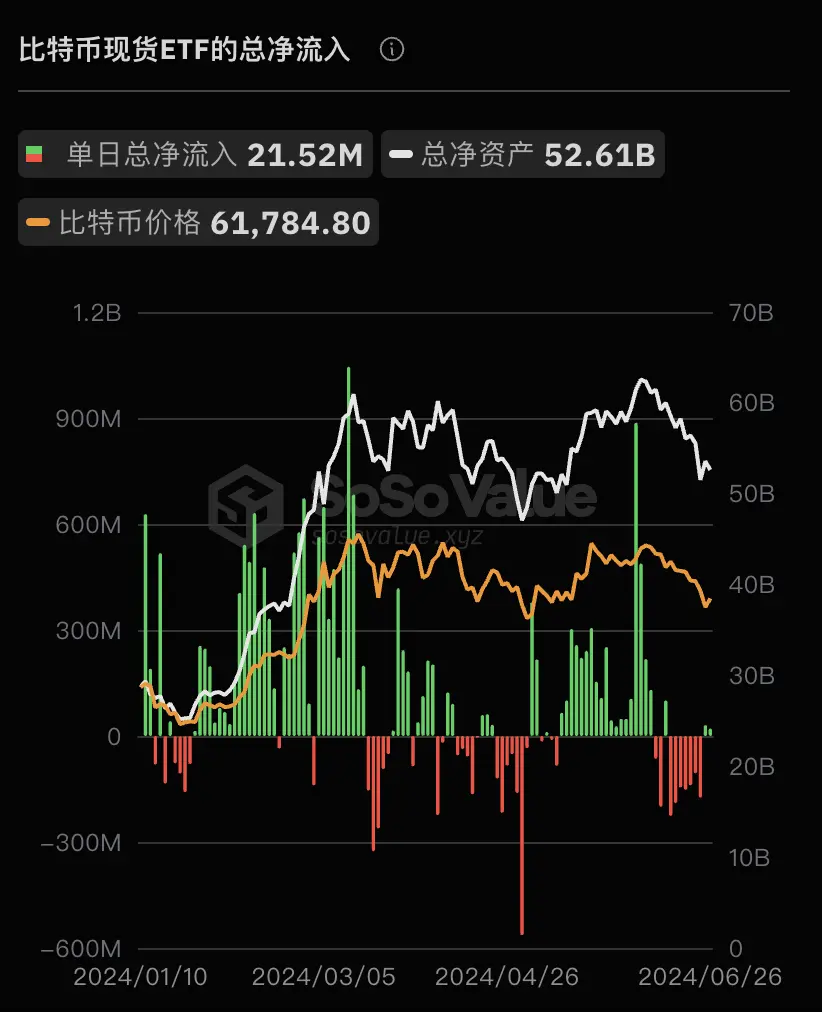Toggle the 单日总净流入 legend chip
This screenshot has height=1012, width=822.
(x=195, y=154)
